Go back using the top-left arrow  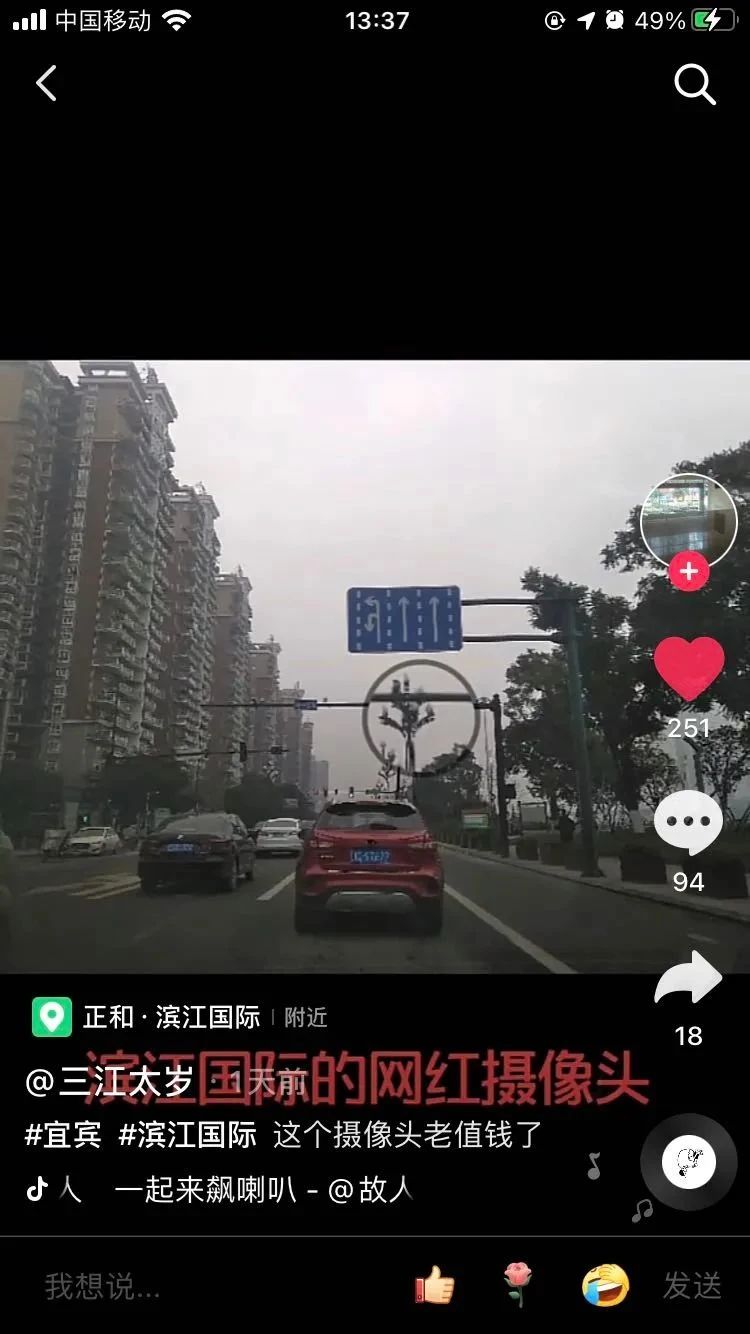[x=46, y=84]
